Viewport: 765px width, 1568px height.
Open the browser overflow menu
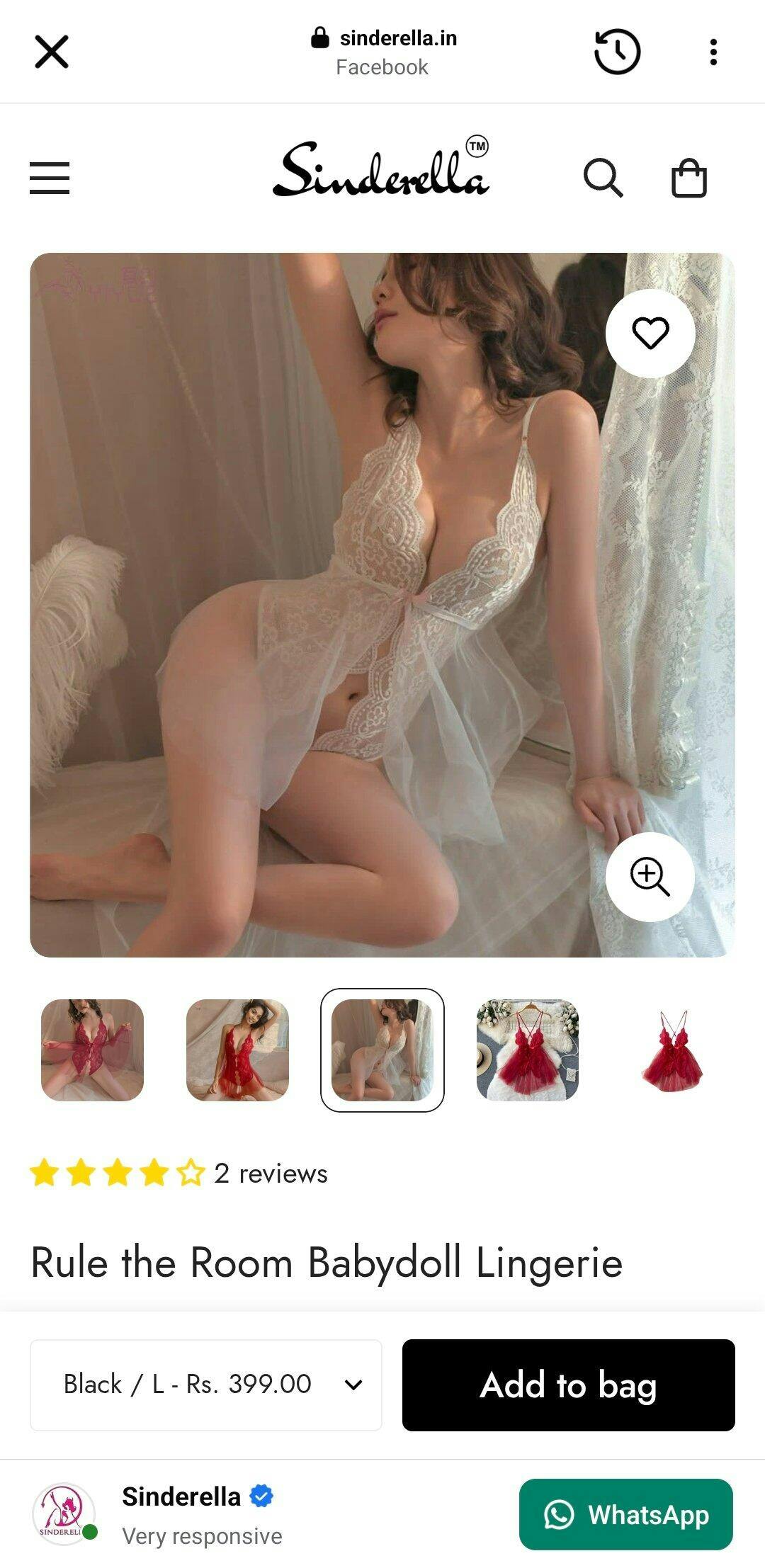click(x=713, y=52)
